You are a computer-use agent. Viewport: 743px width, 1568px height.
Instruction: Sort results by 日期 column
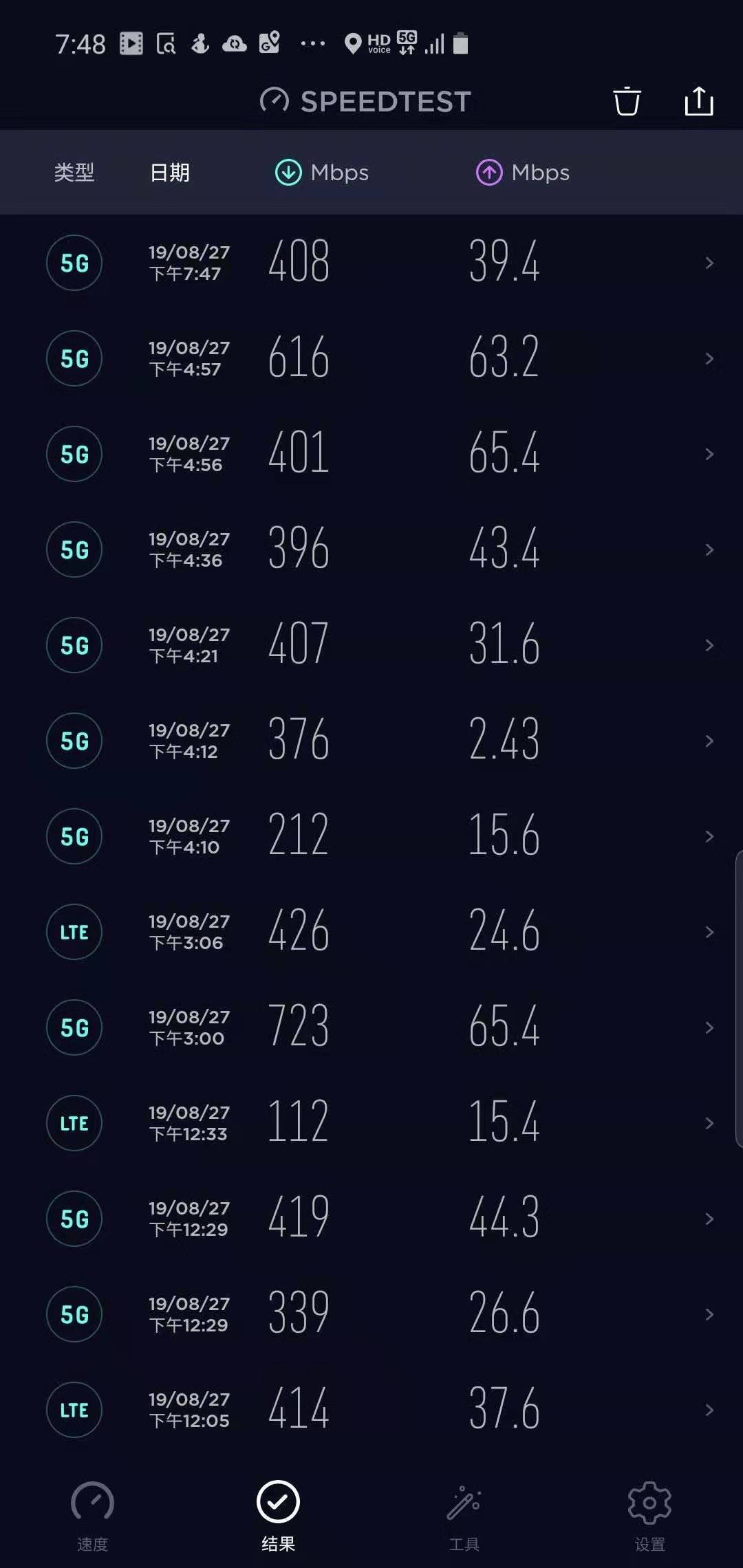click(x=170, y=173)
